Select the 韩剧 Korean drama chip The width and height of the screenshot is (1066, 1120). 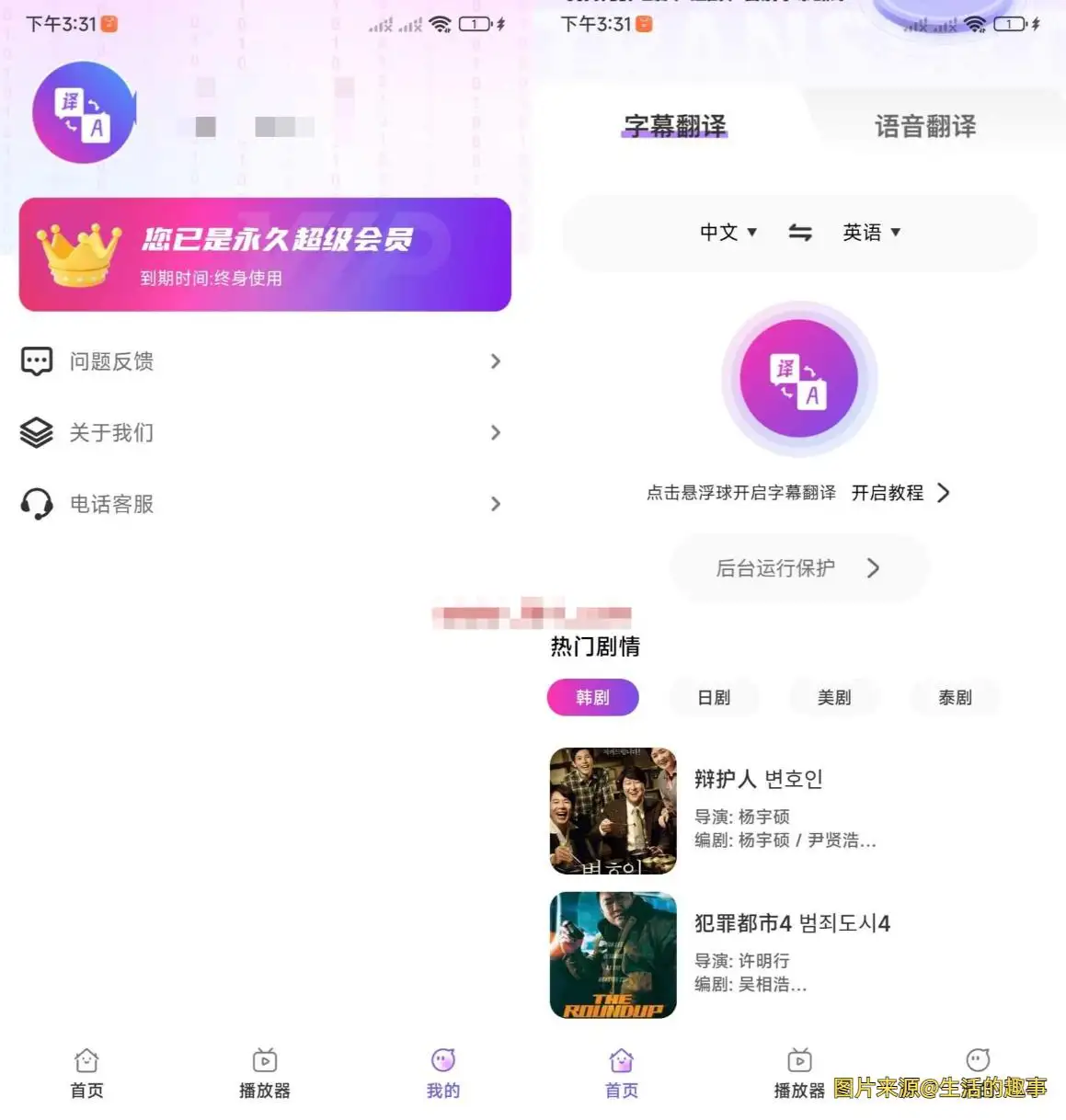pos(592,698)
